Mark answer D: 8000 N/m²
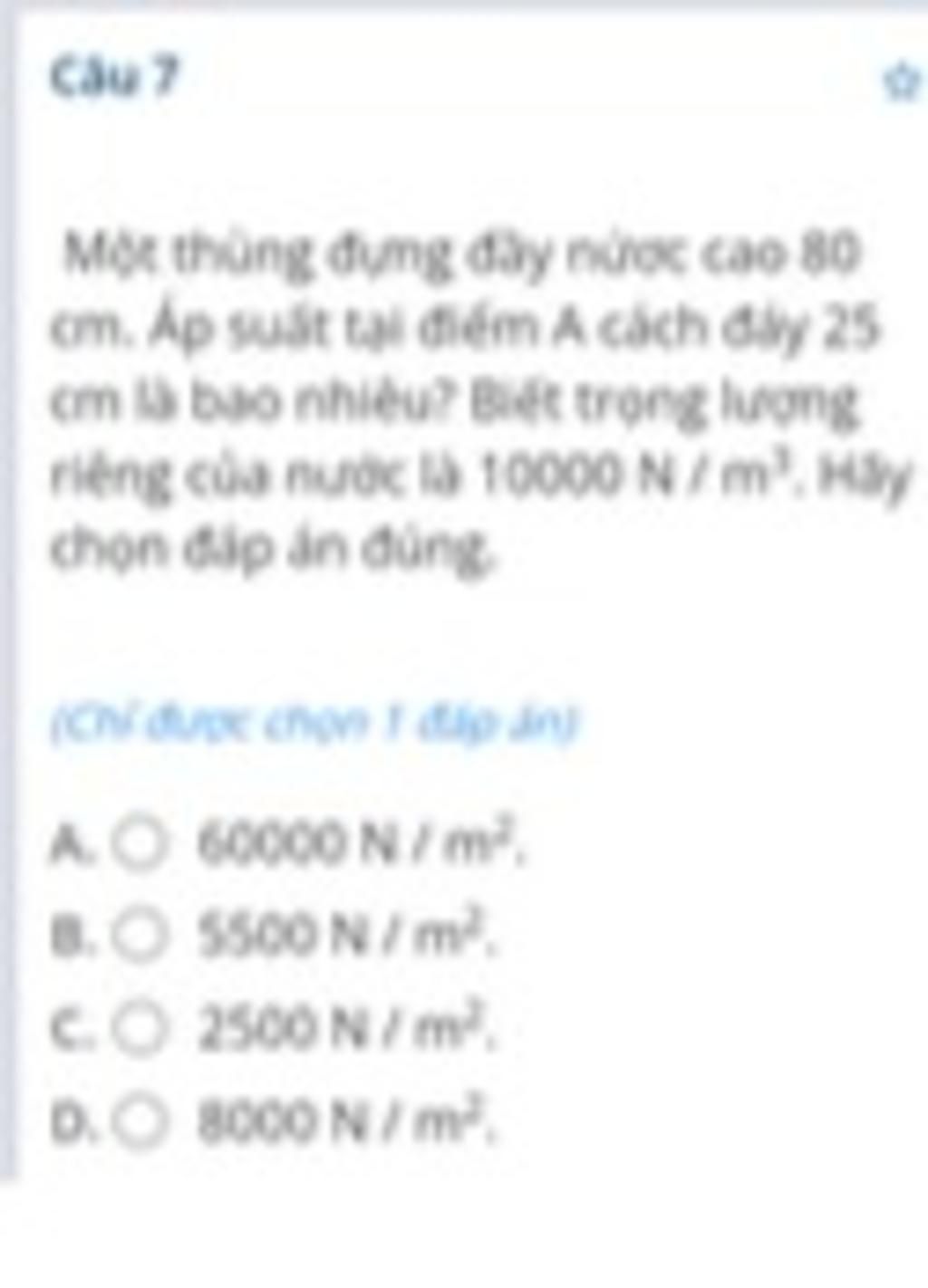Screen dimensions: 928x1288 pyautogui.click(x=140, y=1126)
